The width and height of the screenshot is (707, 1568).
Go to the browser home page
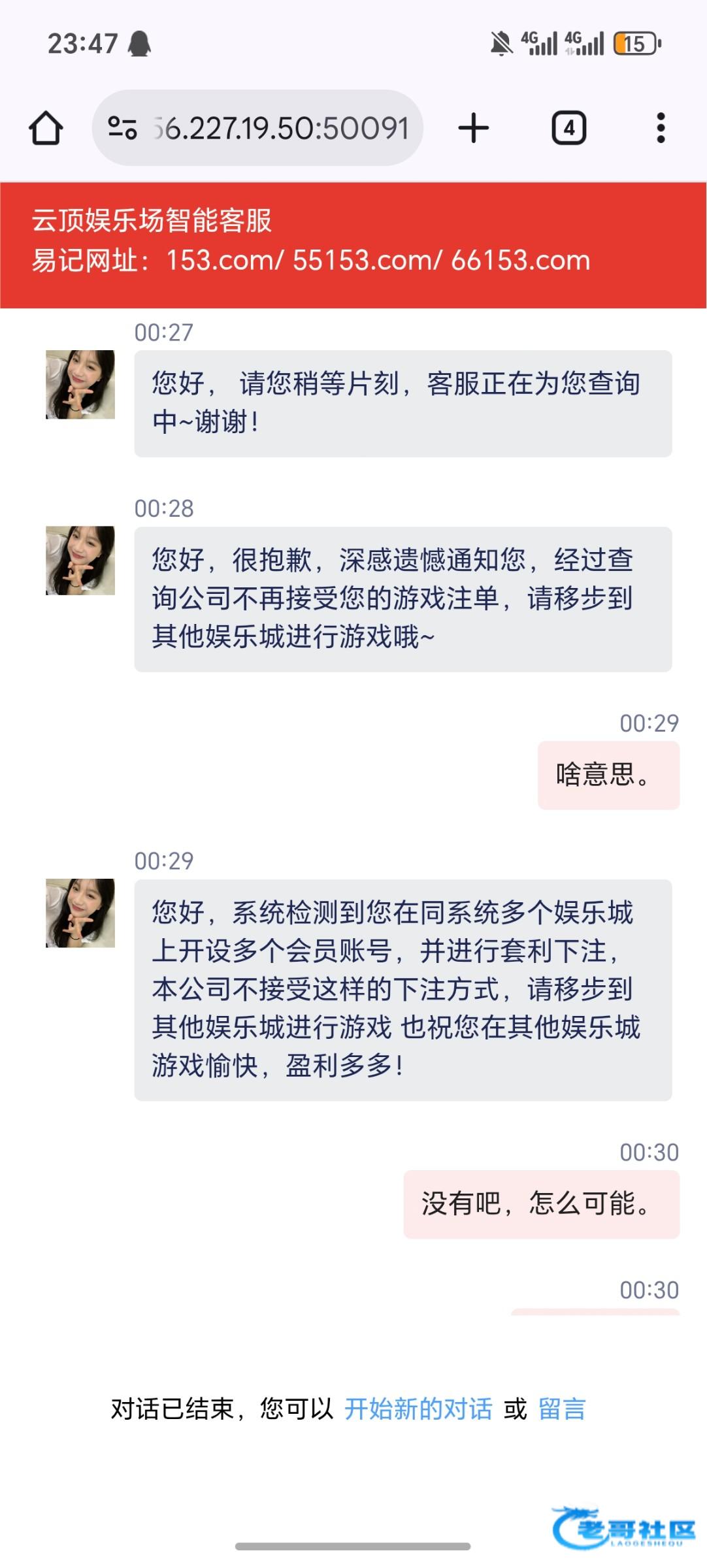point(46,128)
